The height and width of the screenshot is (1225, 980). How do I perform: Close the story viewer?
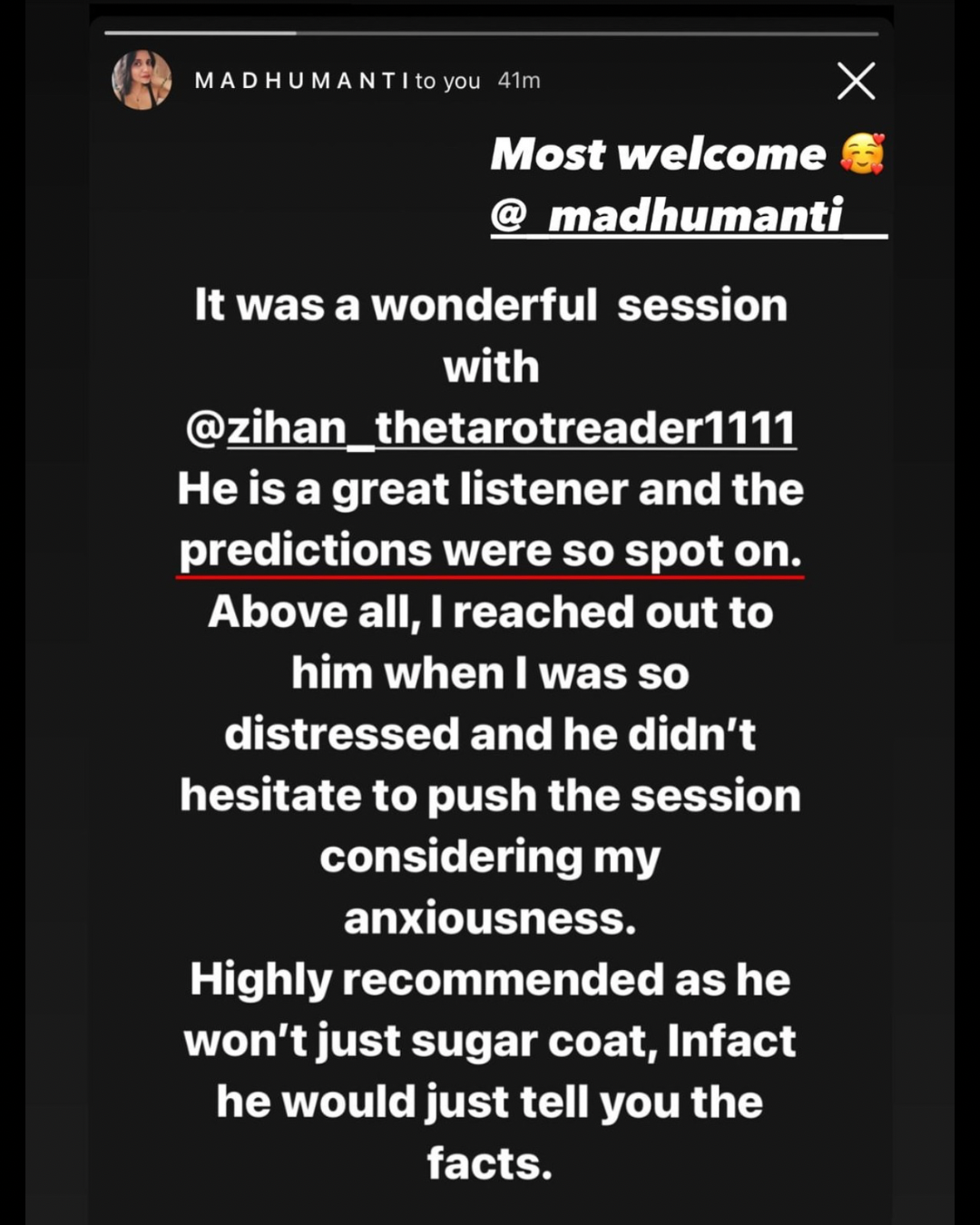tap(856, 81)
